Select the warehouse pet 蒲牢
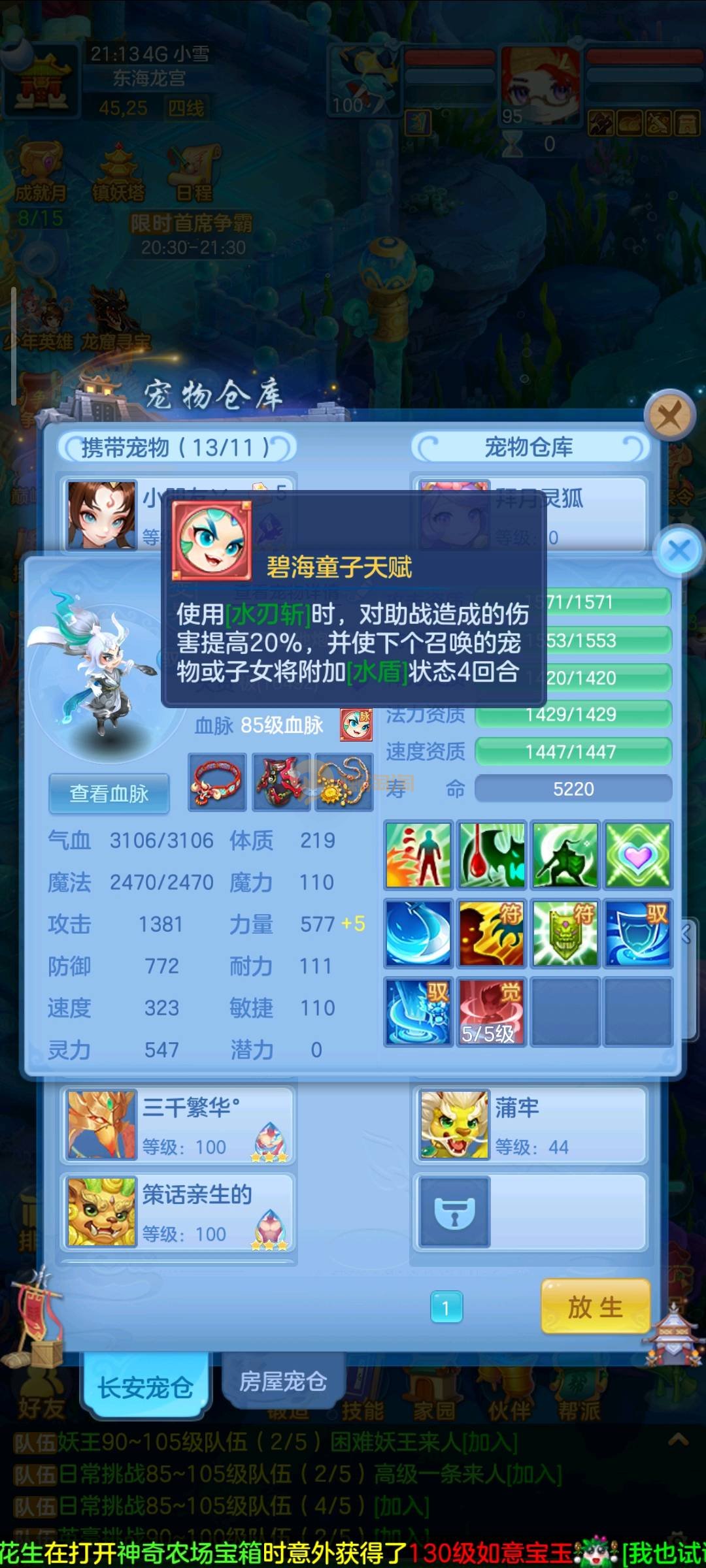Viewport: 706px width, 1568px height. coord(529,1124)
